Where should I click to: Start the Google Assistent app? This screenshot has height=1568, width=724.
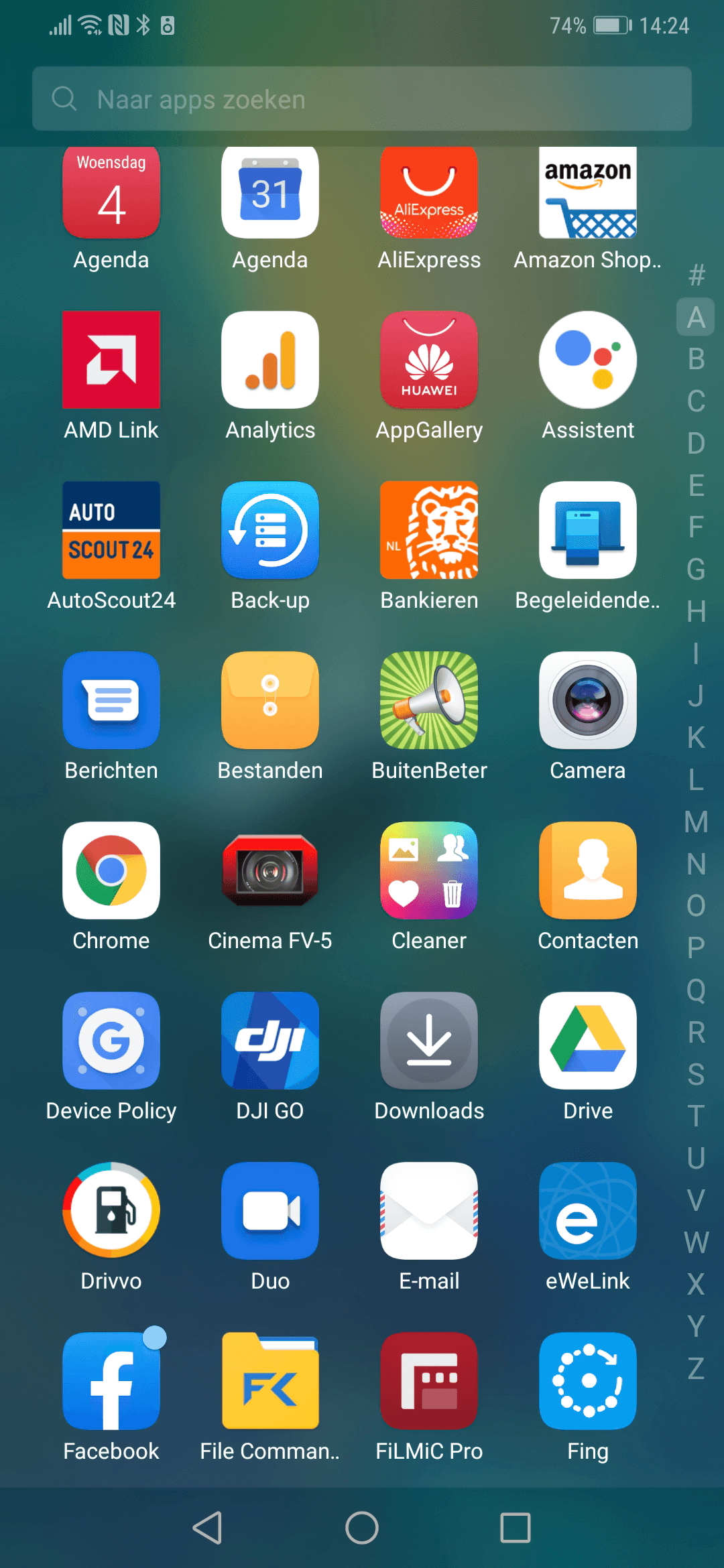(587, 360)
